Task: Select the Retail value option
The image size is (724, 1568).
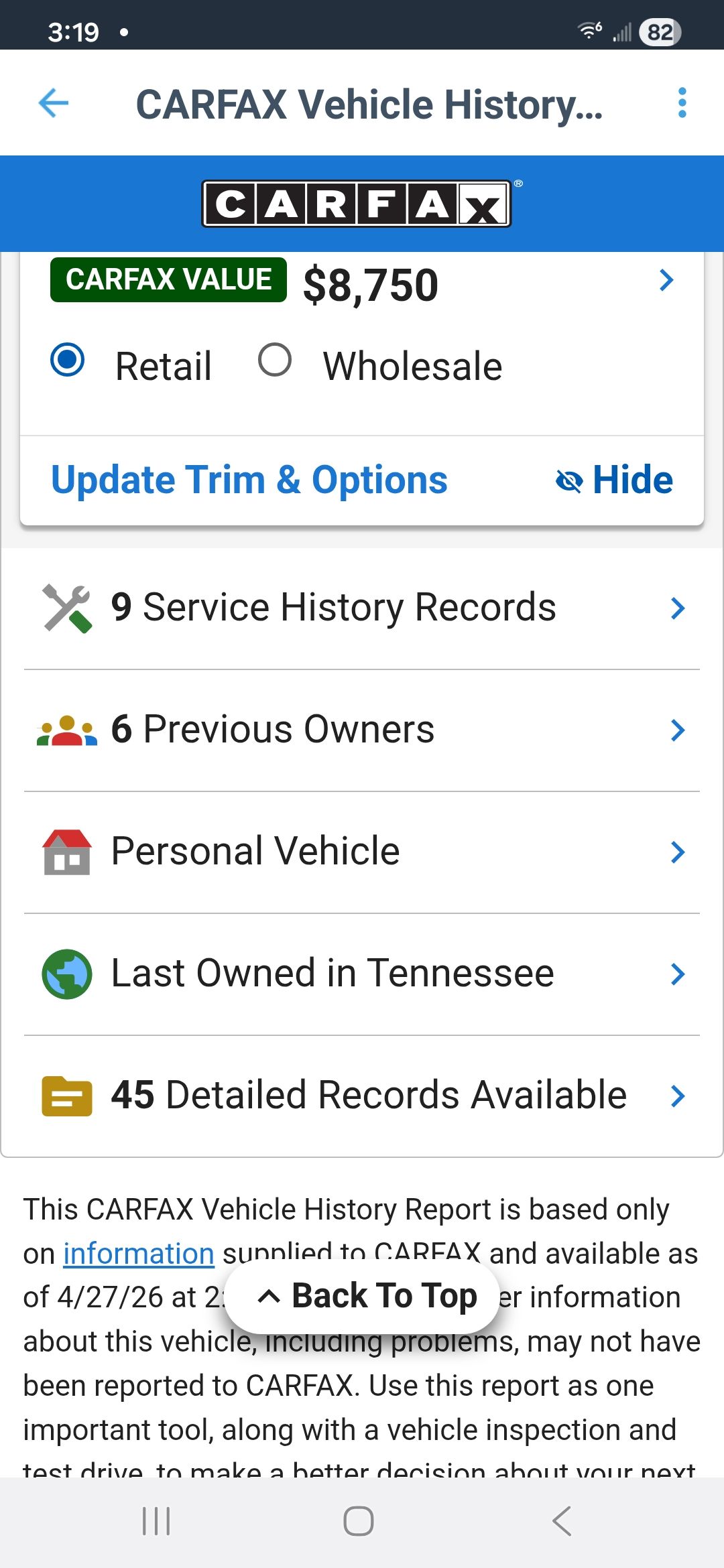Action: click(x=68, y=361)
